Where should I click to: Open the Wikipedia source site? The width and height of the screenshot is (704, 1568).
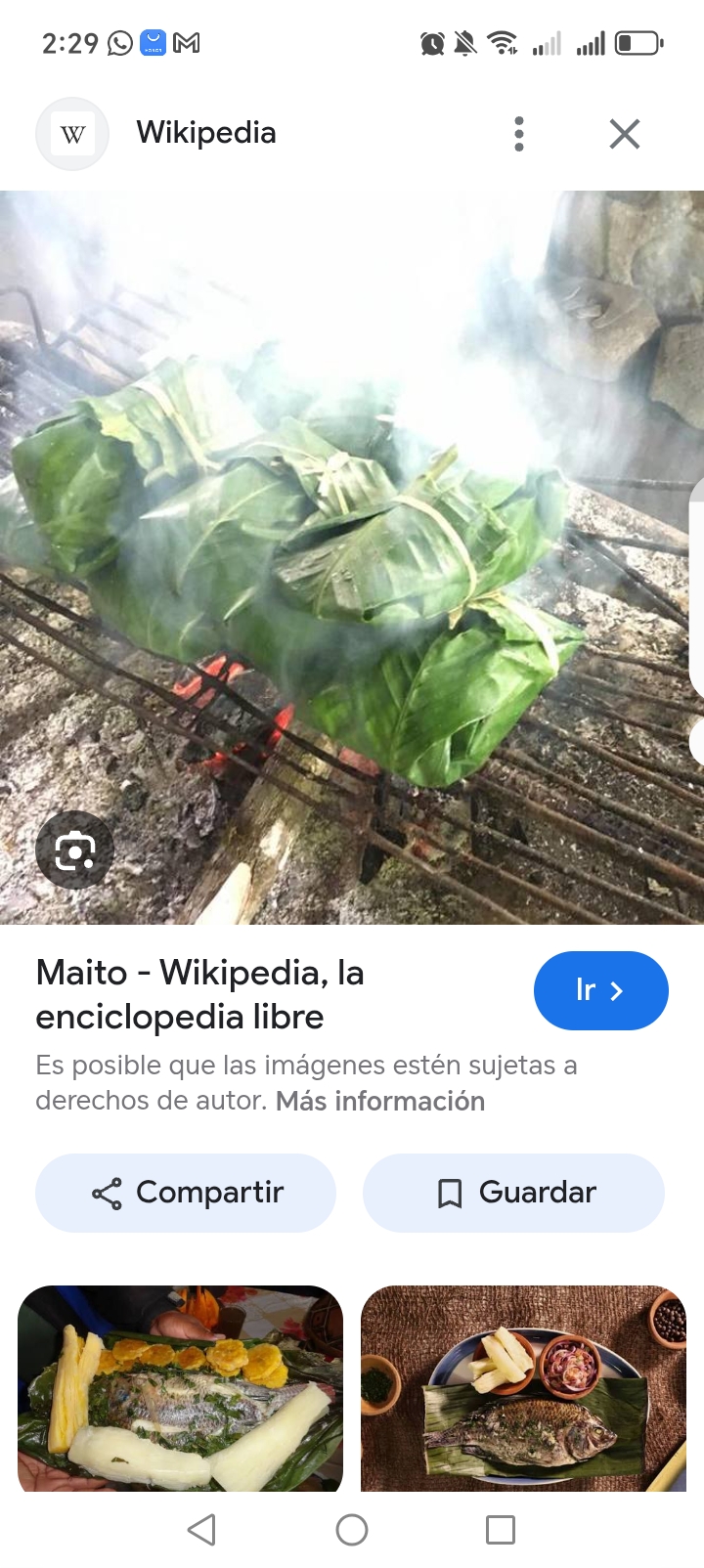[205, 133]
